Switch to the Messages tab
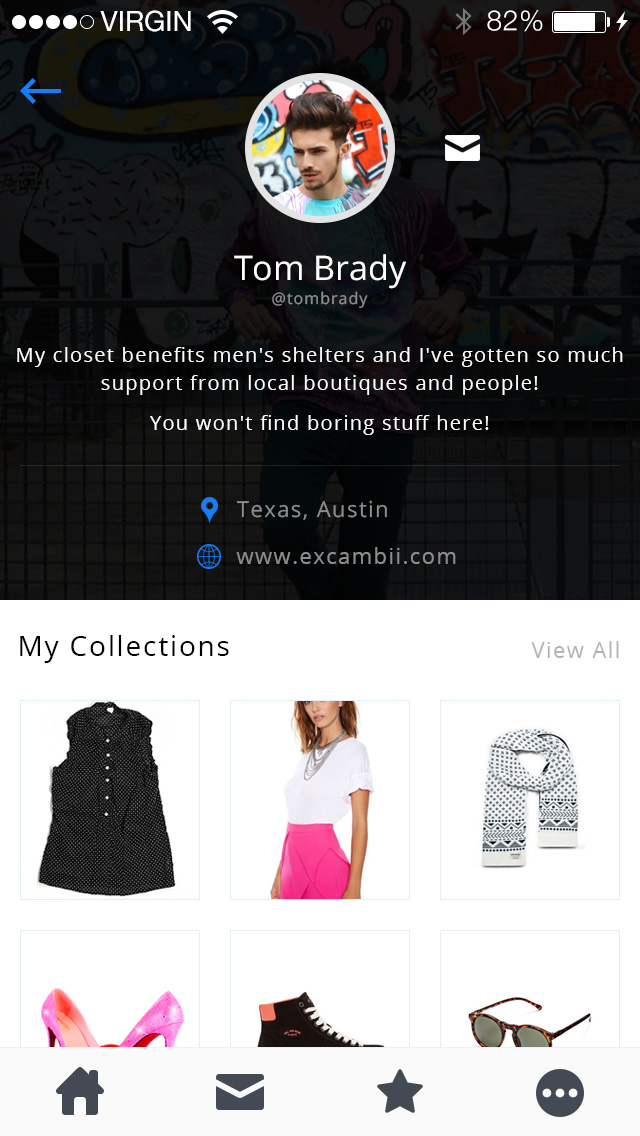 (240, 1092)
